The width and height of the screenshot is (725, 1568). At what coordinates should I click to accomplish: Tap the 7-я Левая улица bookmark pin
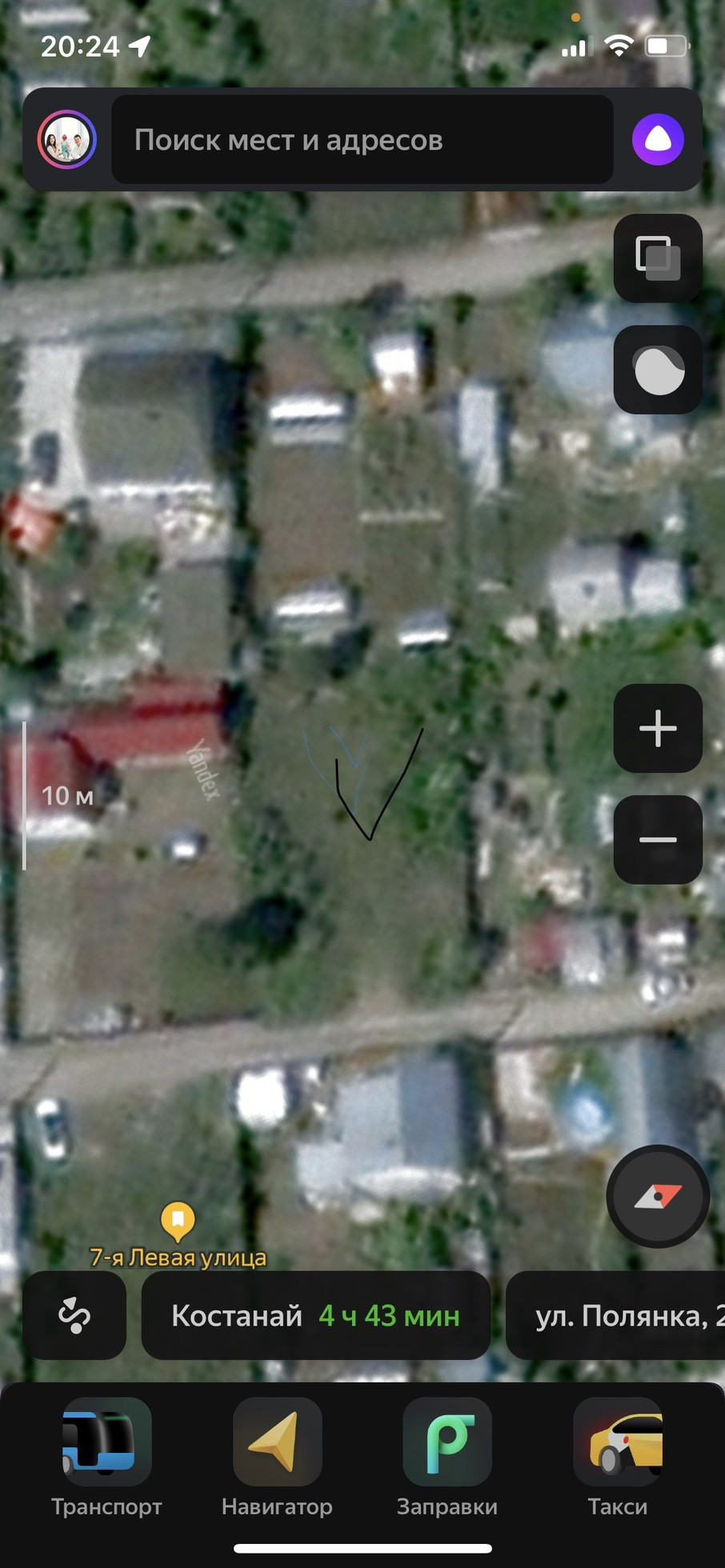point(178,1221)
